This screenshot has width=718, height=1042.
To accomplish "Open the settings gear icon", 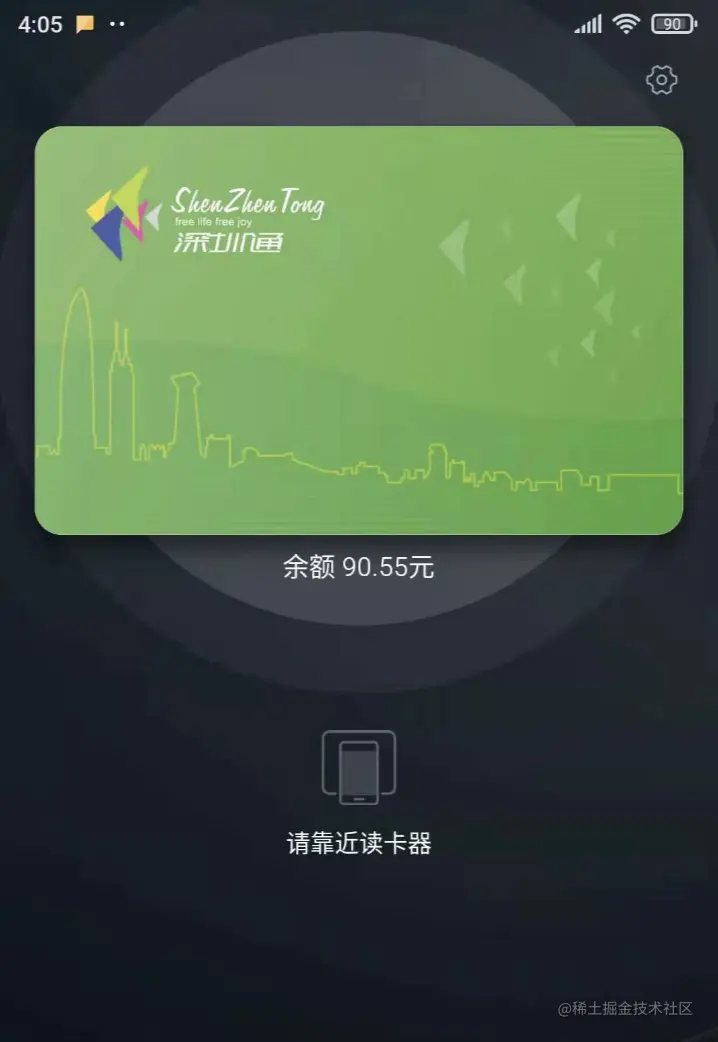I will coord(661,80).
